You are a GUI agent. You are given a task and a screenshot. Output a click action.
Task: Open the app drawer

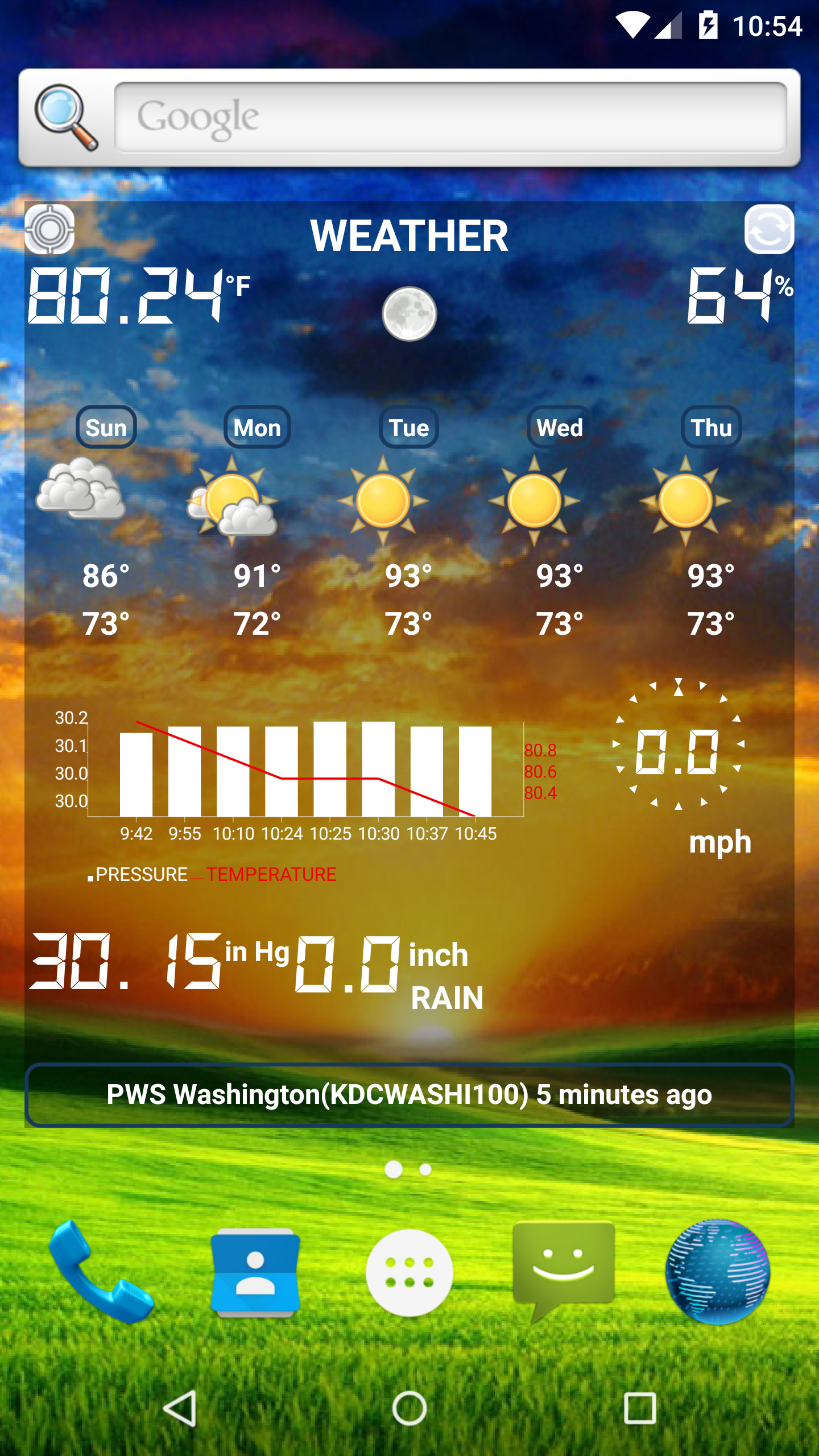click(x=409, y=1273)
